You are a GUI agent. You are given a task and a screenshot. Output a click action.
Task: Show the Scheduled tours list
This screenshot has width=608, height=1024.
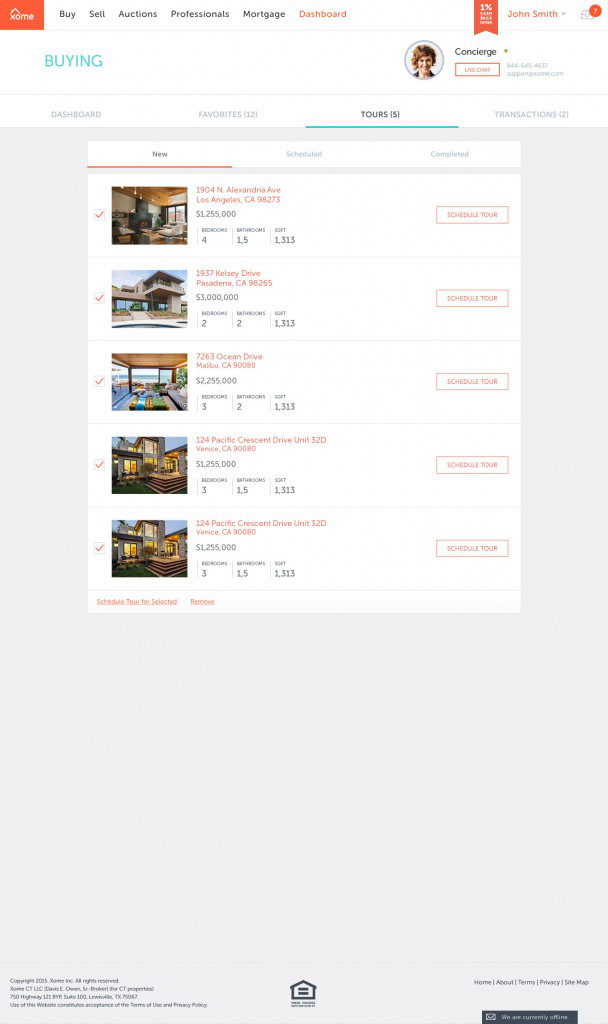coord(304,154)
